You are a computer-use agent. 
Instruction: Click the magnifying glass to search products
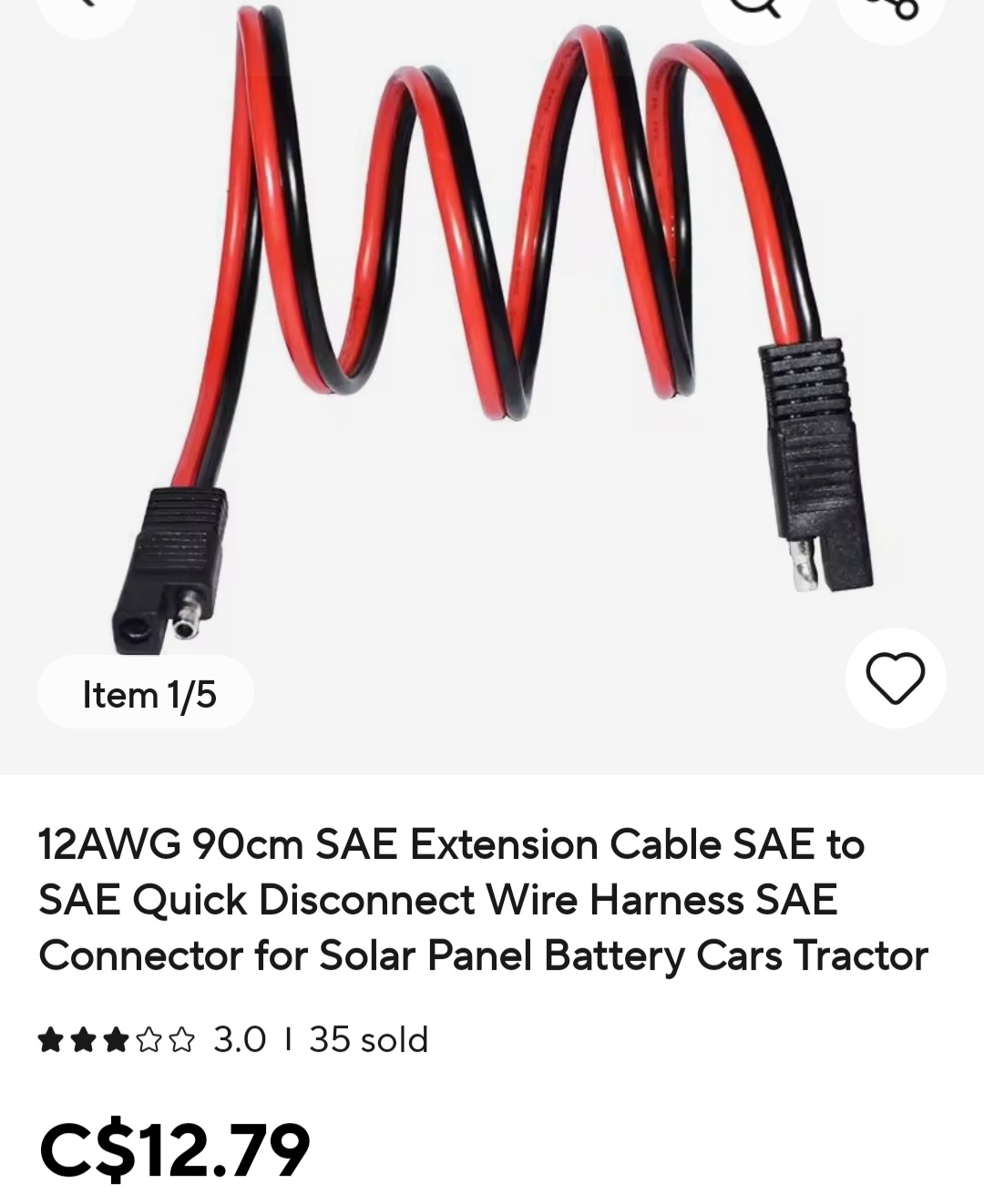pos(757,9)
